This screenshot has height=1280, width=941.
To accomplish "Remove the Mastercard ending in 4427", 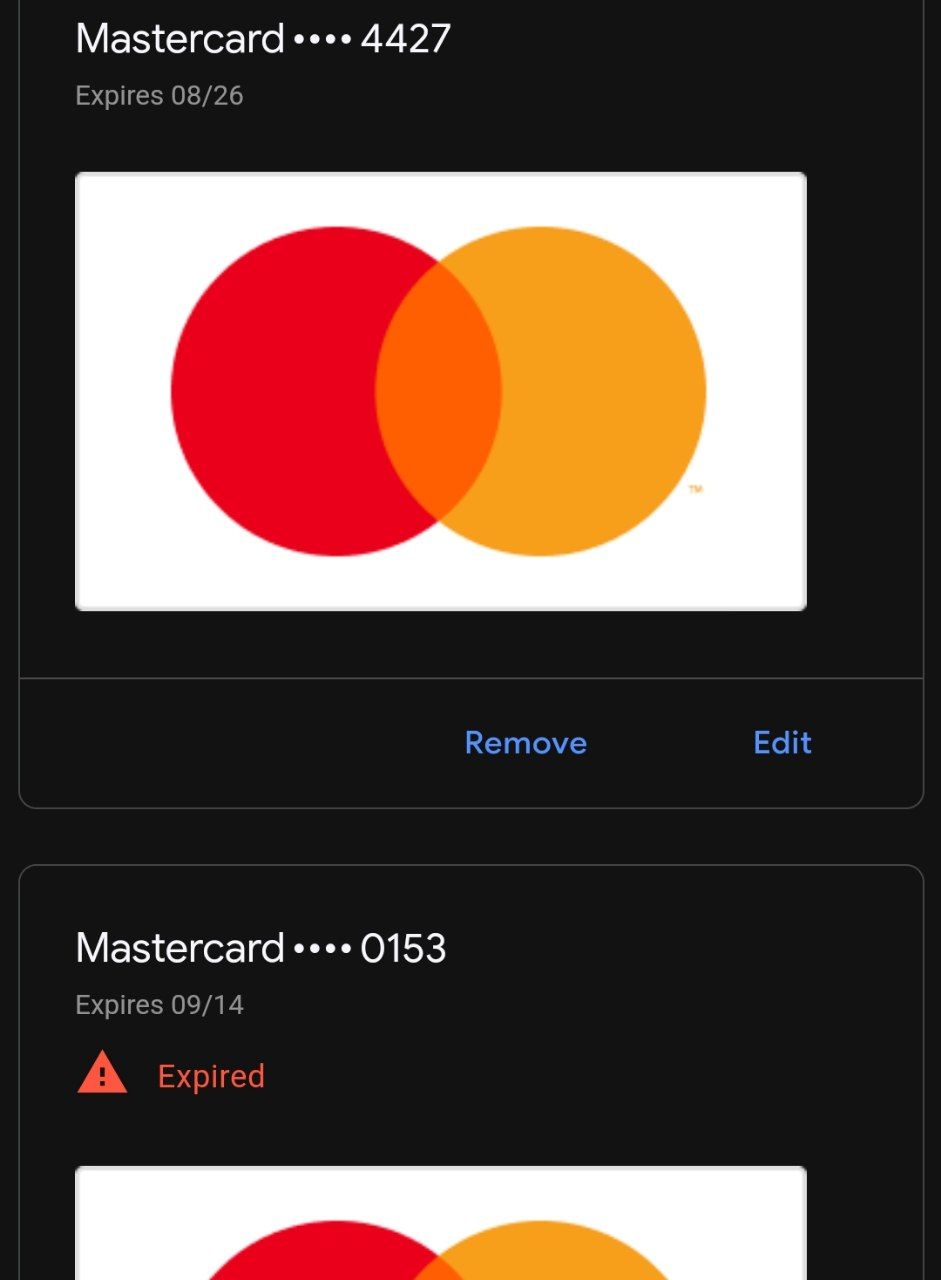I will pyautogui.click(x=526, y=743).
